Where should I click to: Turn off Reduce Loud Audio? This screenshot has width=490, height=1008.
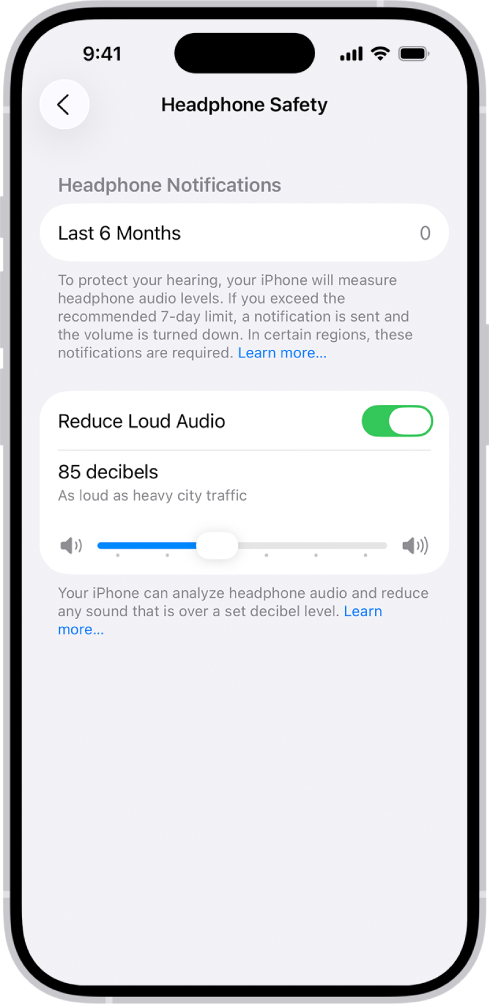pyautogui.click(x=397, y=421)
